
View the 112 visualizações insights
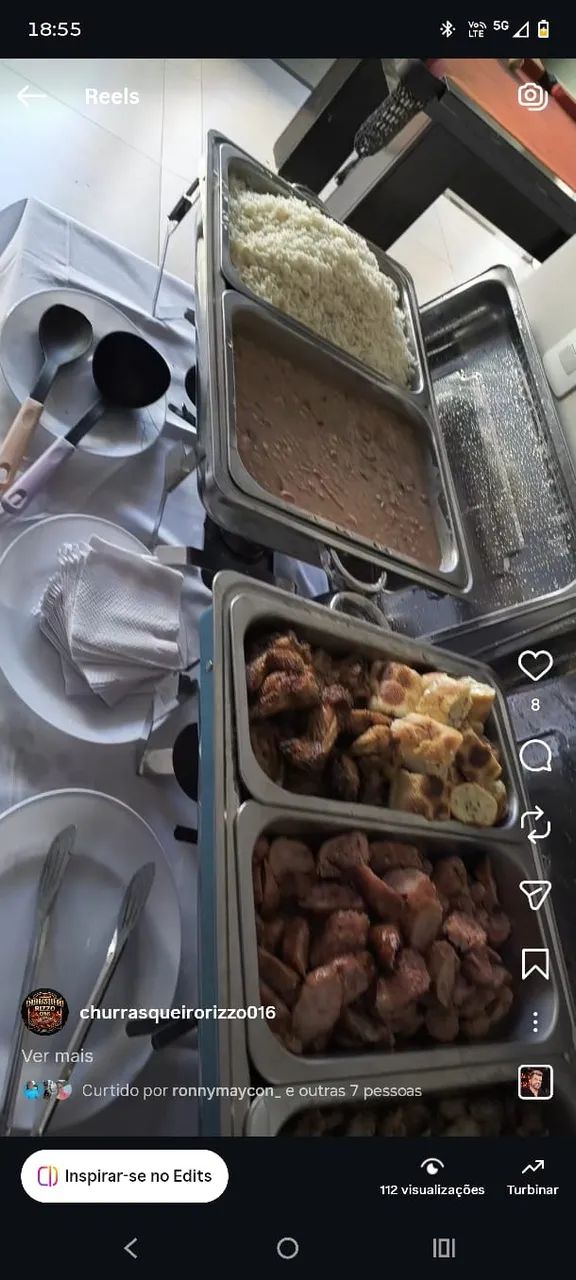(x=432, y=1177)
